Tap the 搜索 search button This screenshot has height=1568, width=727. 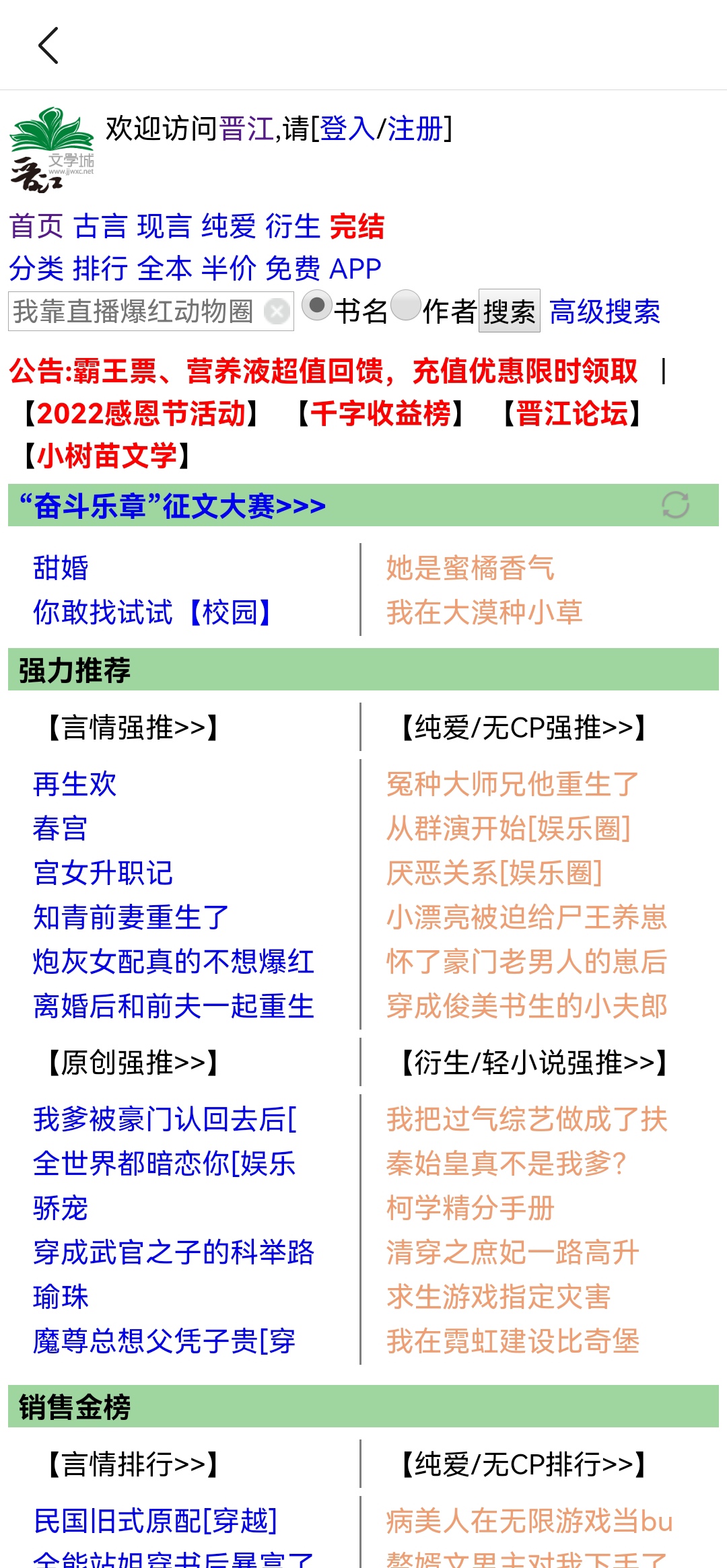[509, 311]
